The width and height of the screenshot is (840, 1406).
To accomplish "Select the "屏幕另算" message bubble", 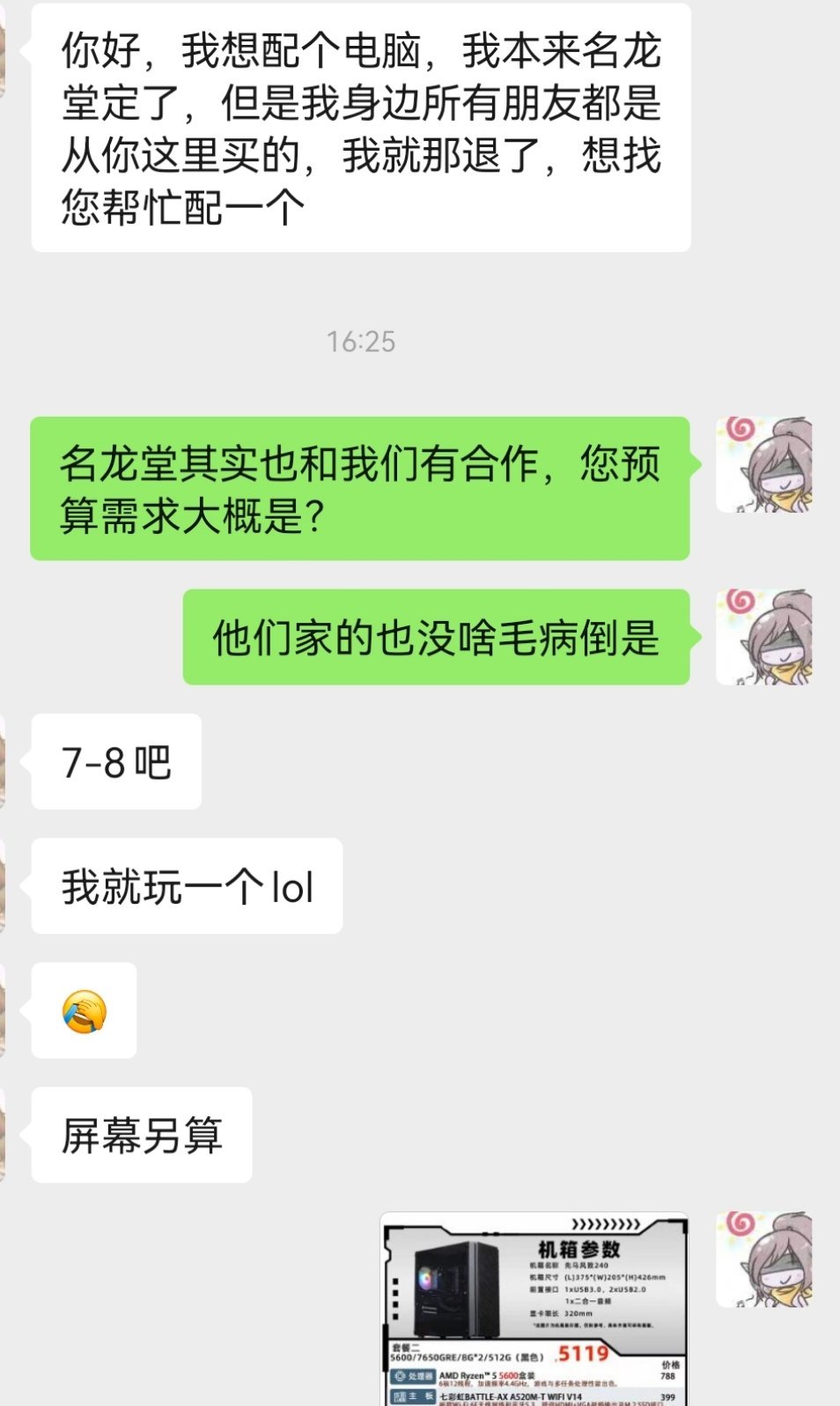I will coord(141,1135).
